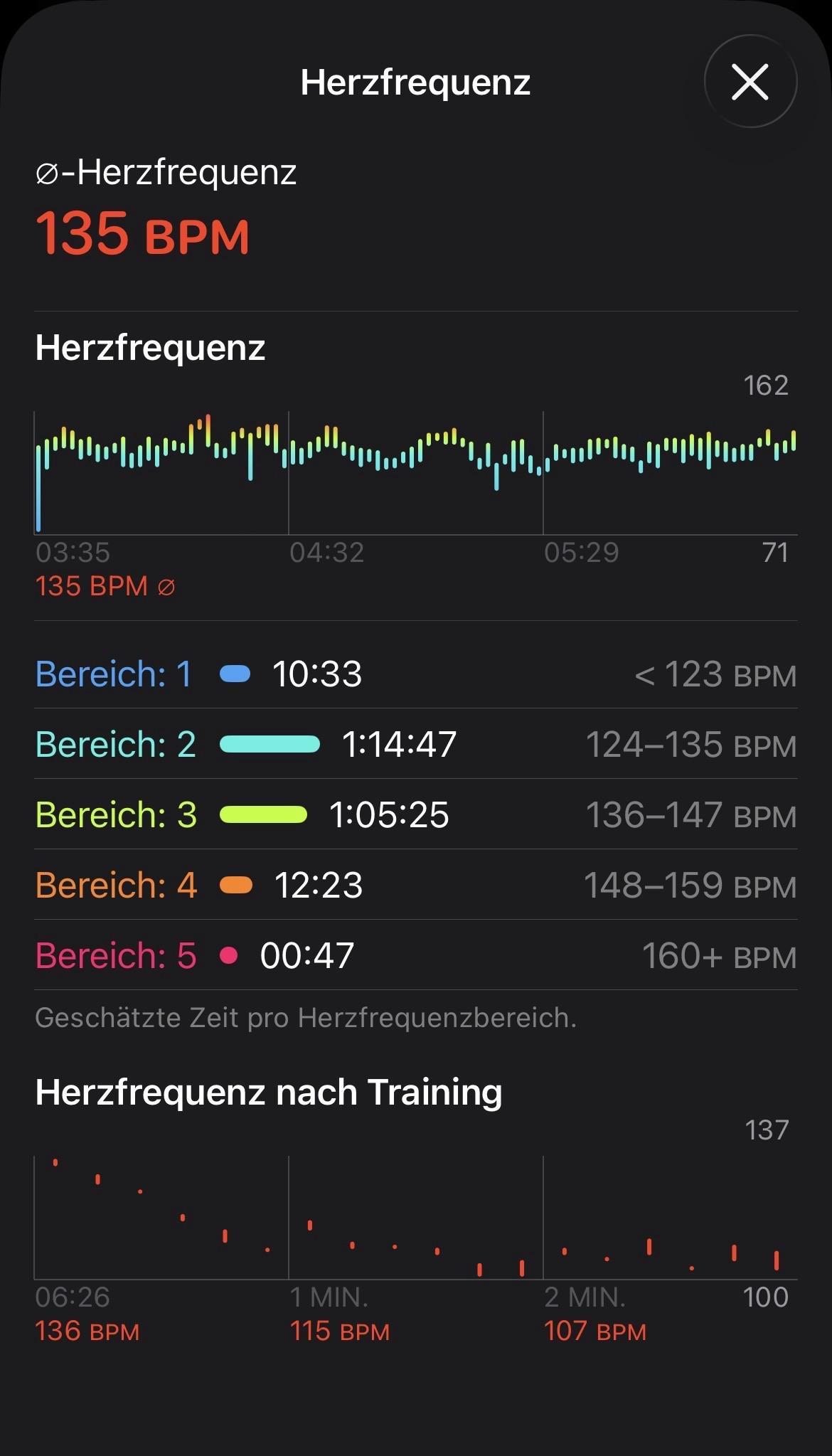The height and width of the screenshot is (1456, 832).
Task: Close the Herzfrequenz detail sheet
Action: click(750, 82)
